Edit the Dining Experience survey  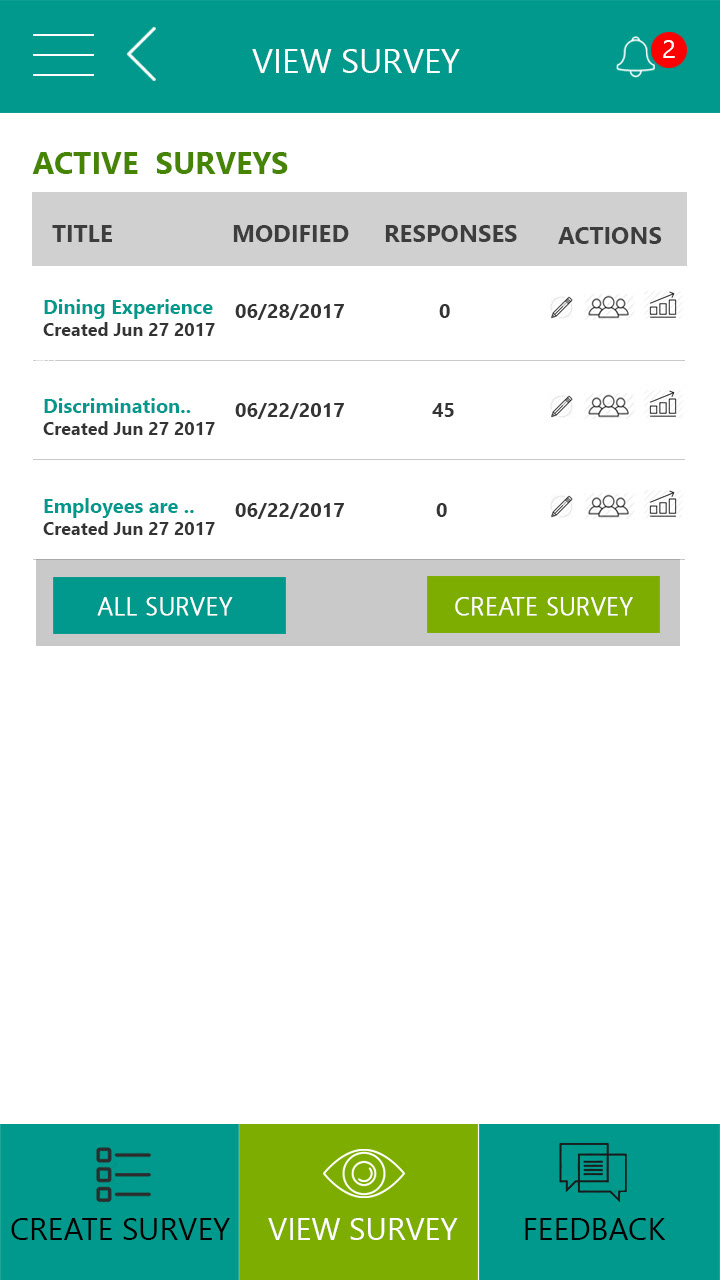tap(562, 307)
